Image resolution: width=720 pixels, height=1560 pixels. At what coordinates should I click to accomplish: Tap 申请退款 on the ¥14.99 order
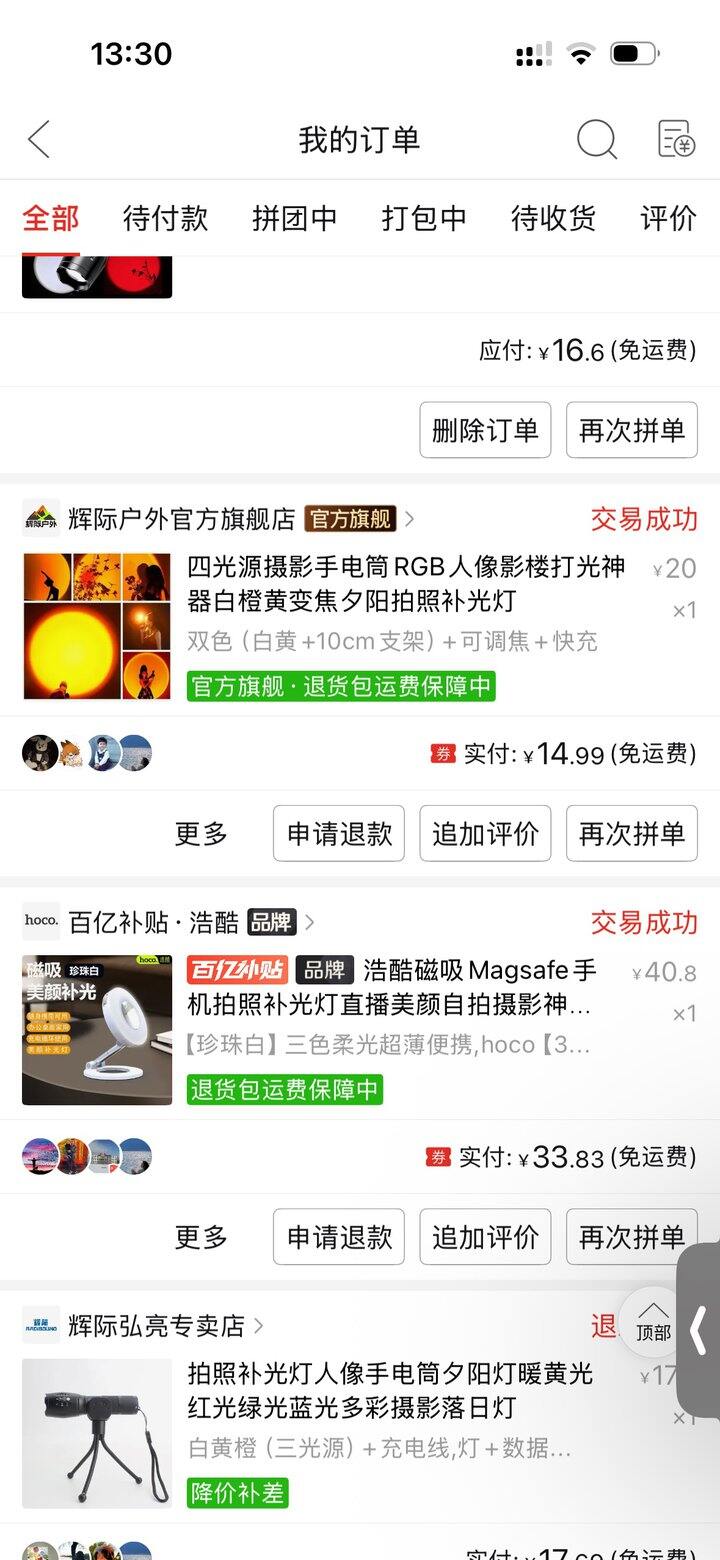[339, 834]
